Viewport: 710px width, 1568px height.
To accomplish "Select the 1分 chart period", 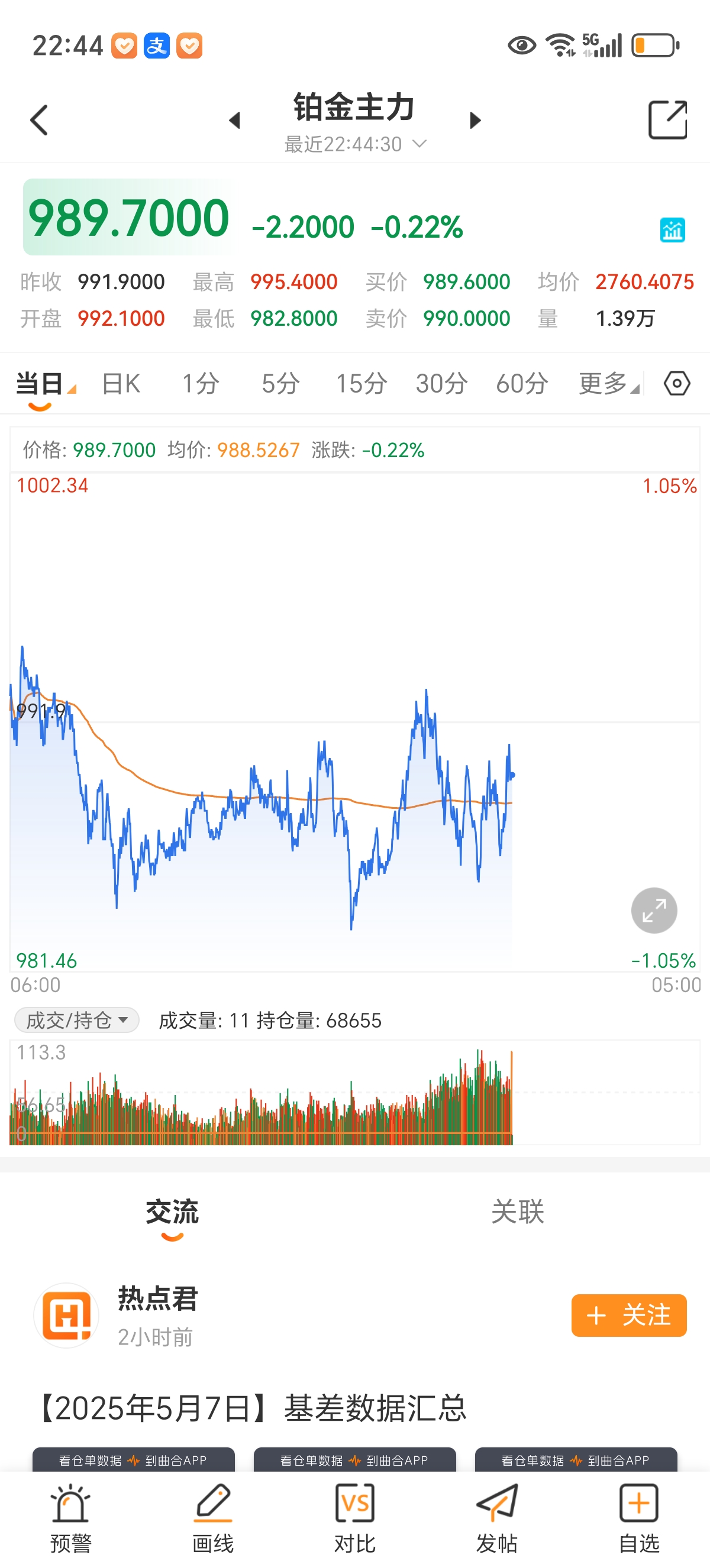I will (201, 384).
